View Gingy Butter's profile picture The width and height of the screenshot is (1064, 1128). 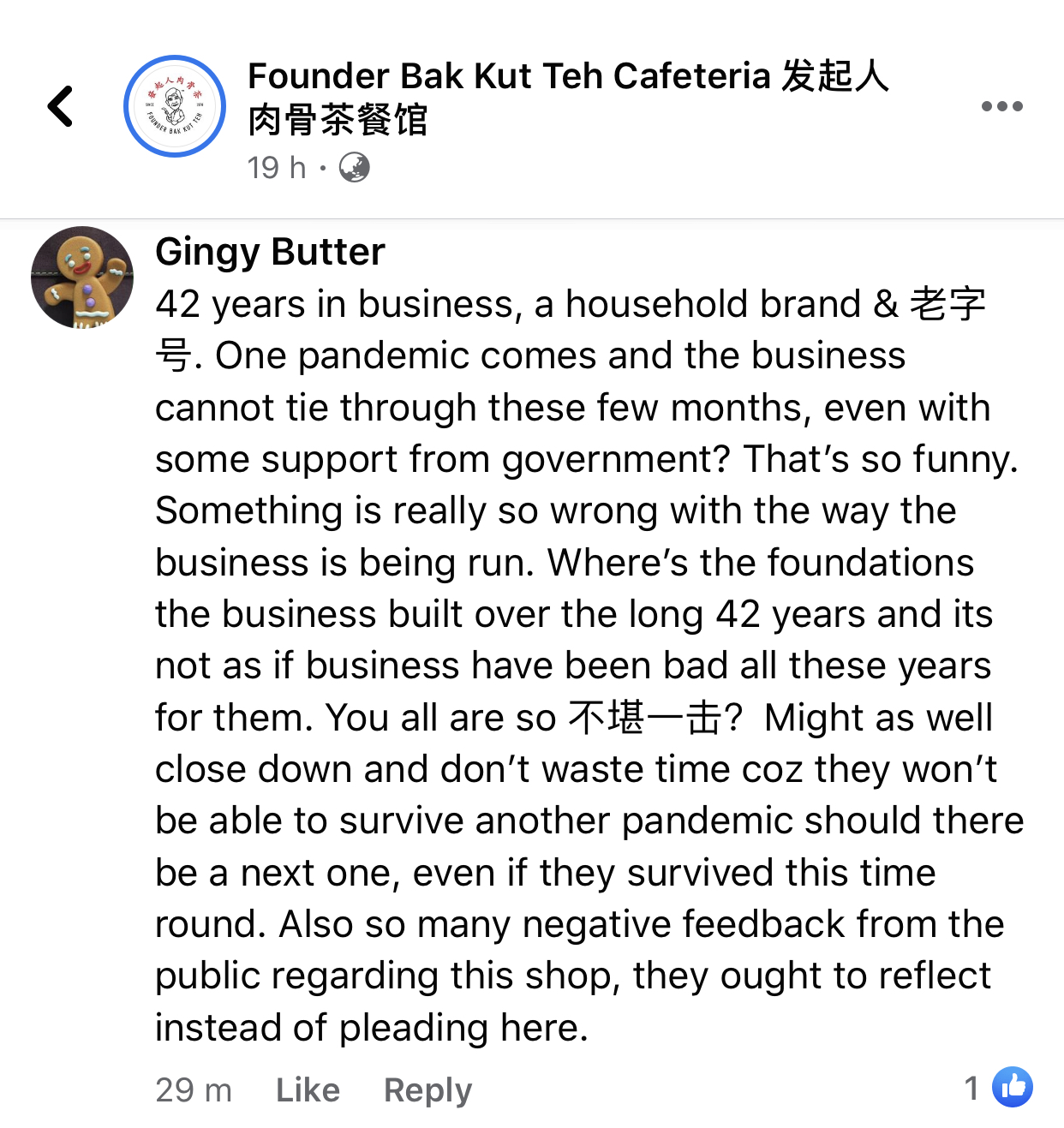click(x=82, y=278)
